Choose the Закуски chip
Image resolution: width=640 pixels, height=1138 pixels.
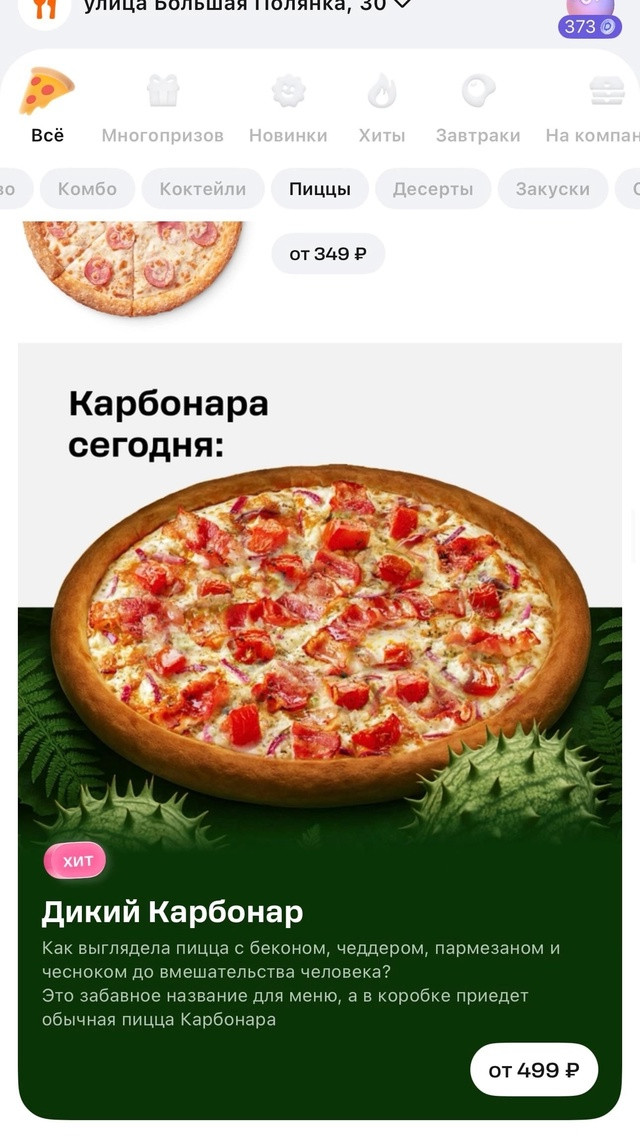(x=552, y=189)
